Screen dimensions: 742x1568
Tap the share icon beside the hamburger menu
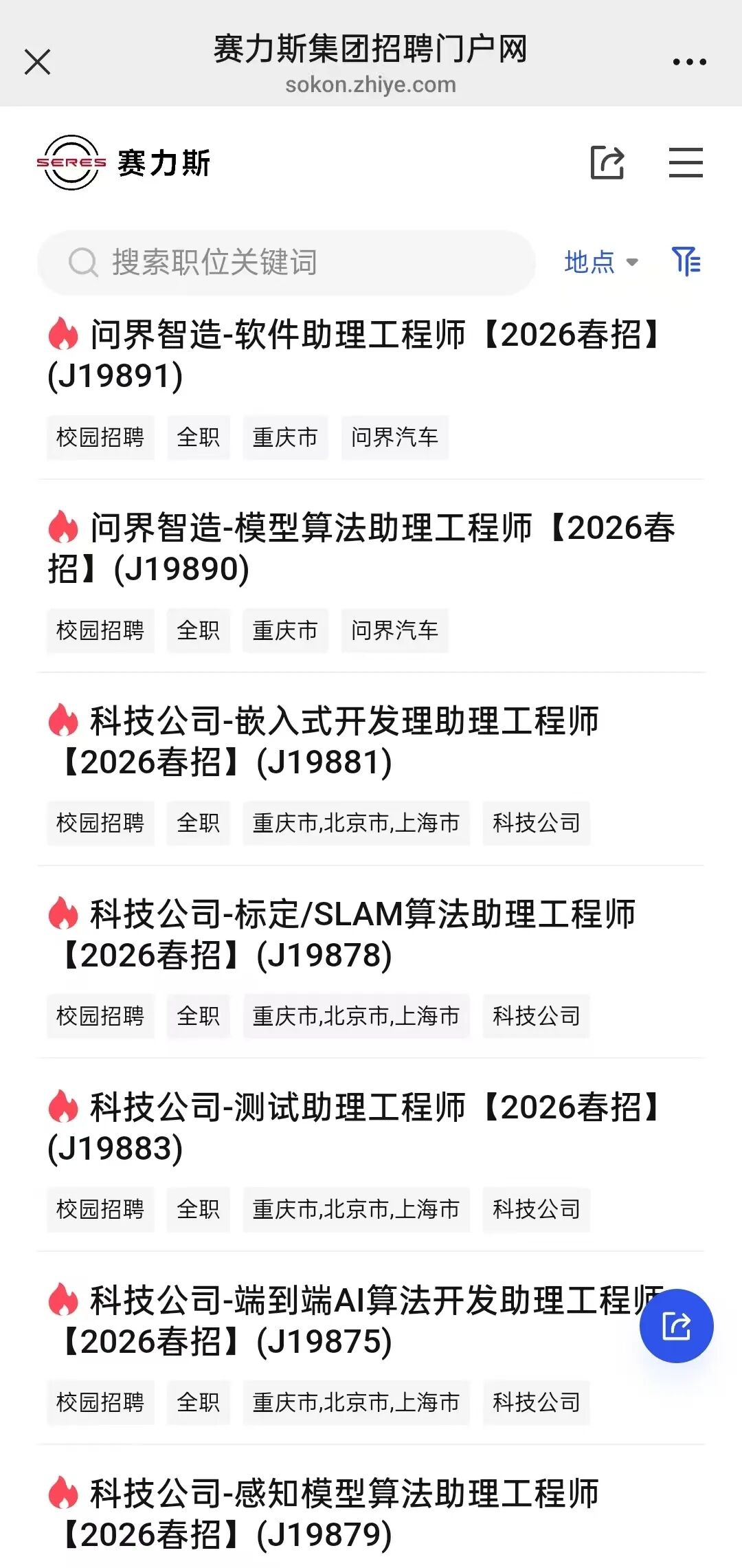[x=607, y=163]
